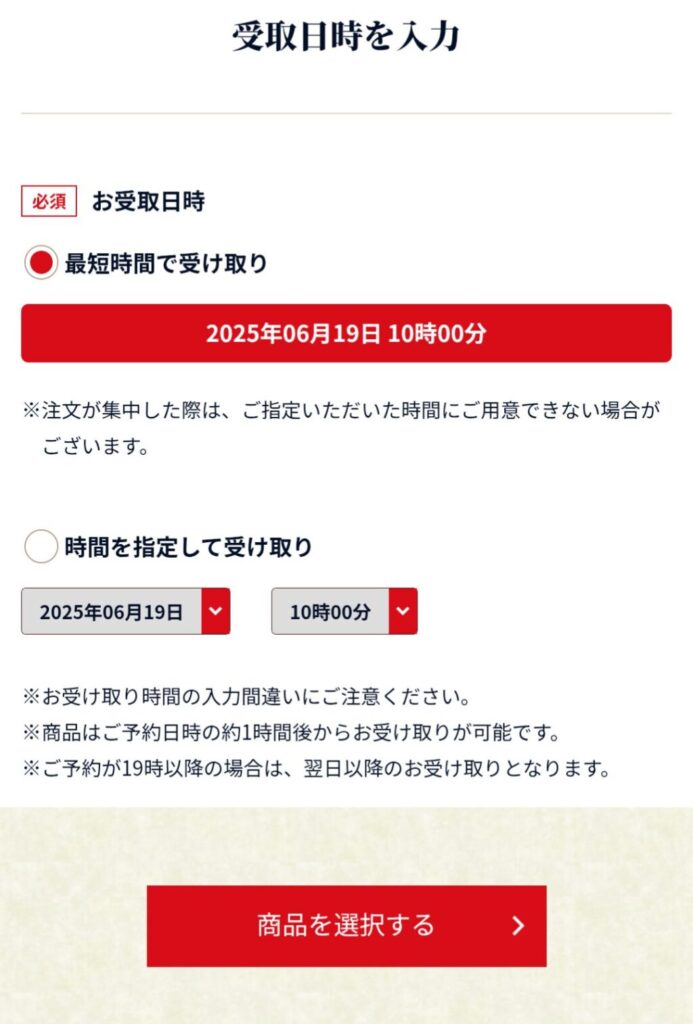Tap the 商品を選択する button

pyautogui.click(x=346, y=925)
